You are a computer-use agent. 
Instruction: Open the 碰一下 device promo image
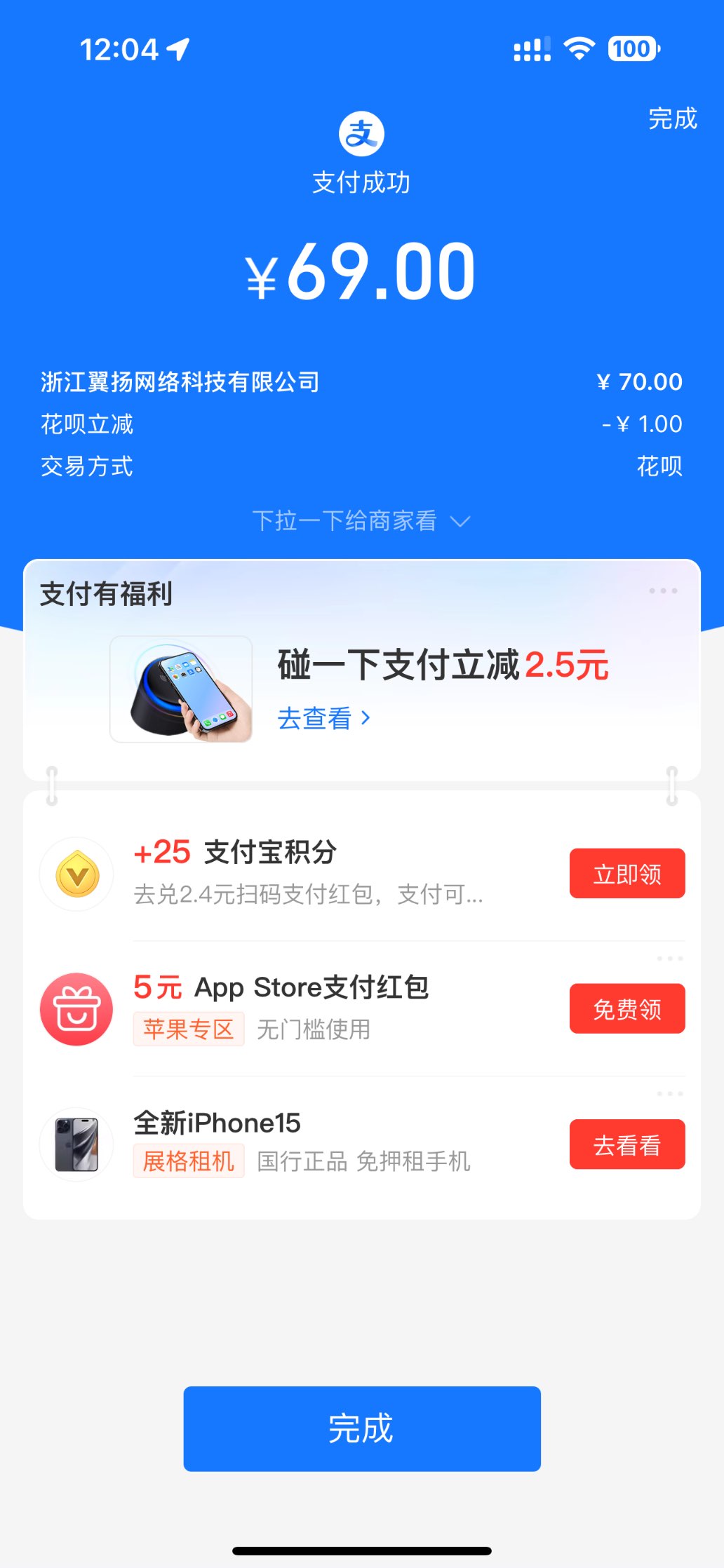click(x=181, y=689)
